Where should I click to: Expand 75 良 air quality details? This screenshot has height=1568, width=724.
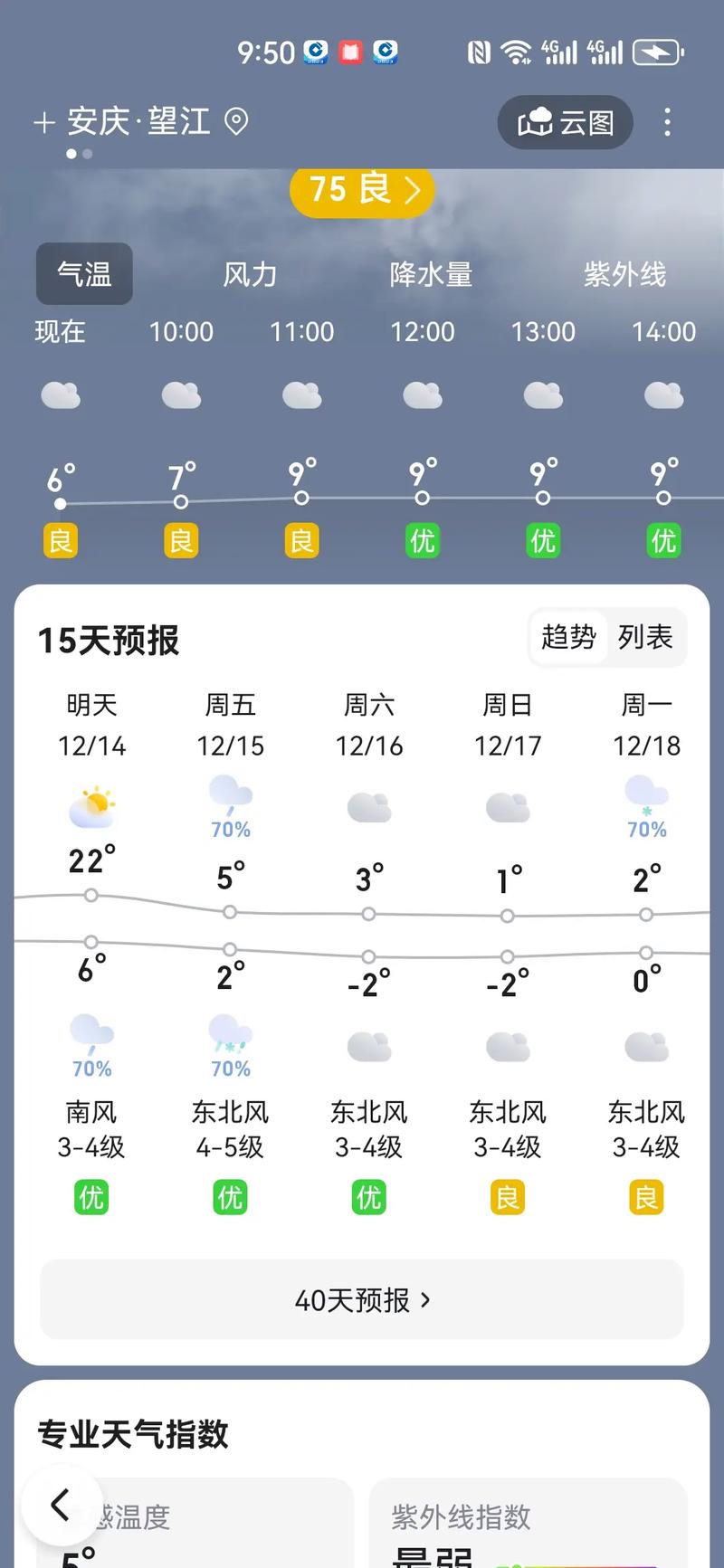coord(361,191)
